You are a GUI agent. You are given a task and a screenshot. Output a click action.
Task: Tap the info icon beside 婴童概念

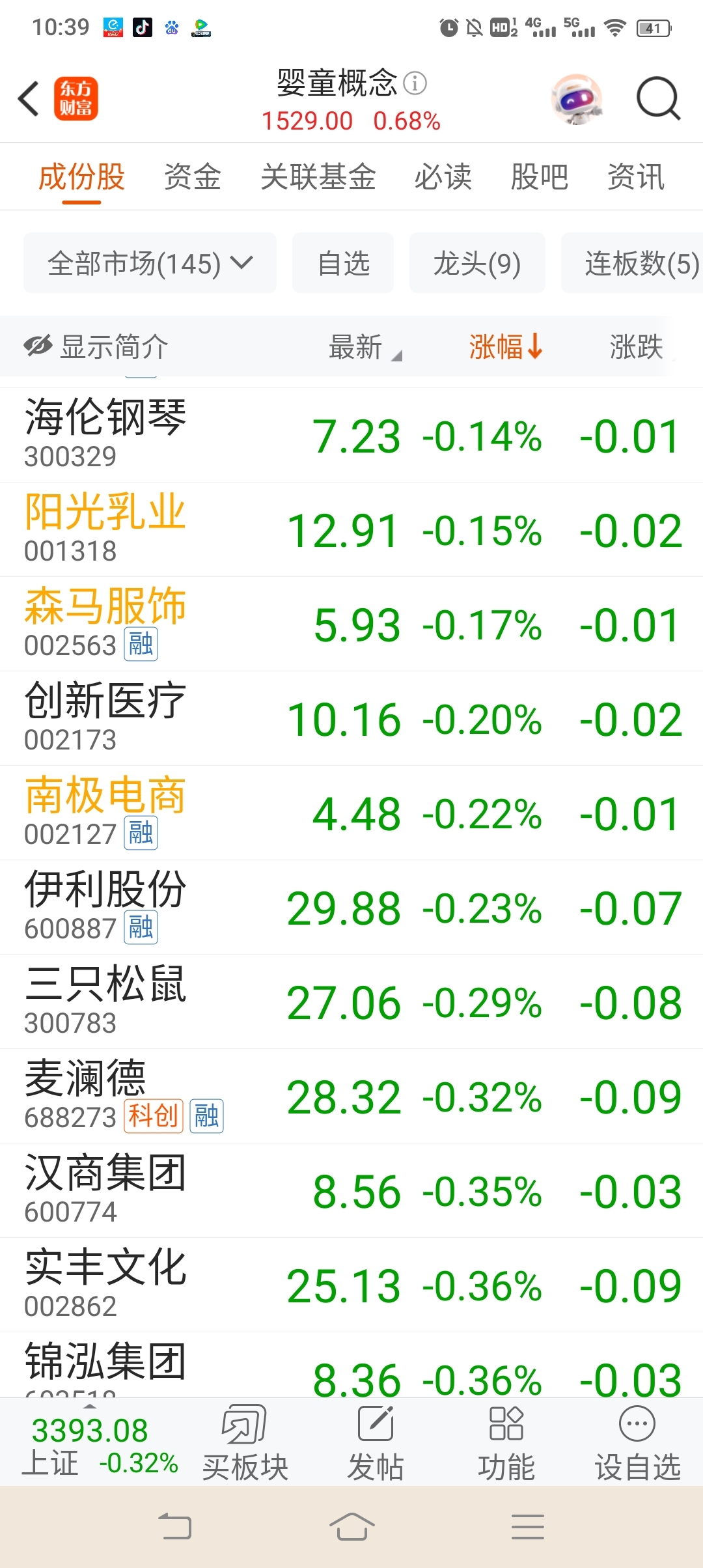[x=415, y=83]
